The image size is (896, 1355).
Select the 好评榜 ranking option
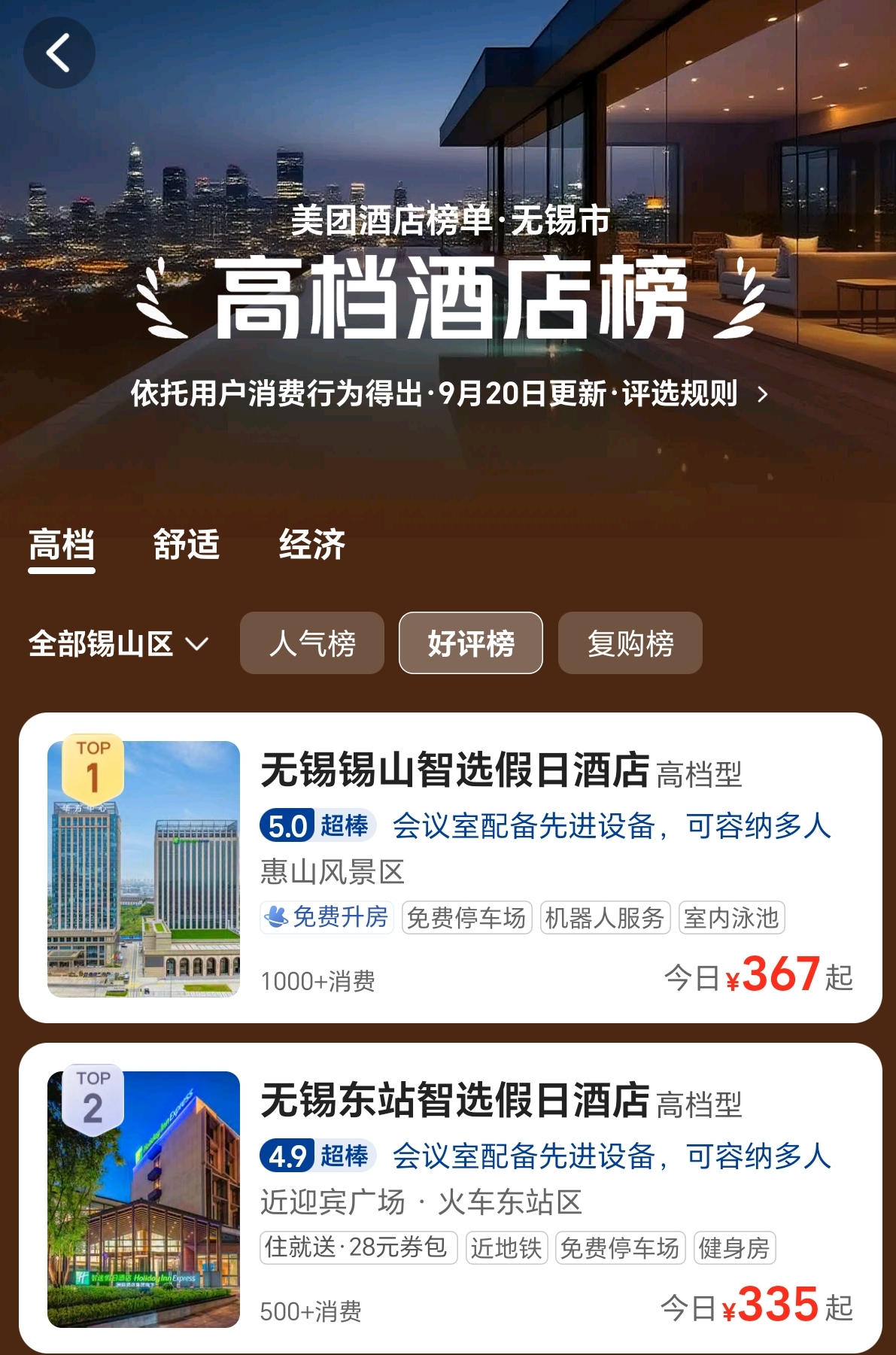pos(470,643)
